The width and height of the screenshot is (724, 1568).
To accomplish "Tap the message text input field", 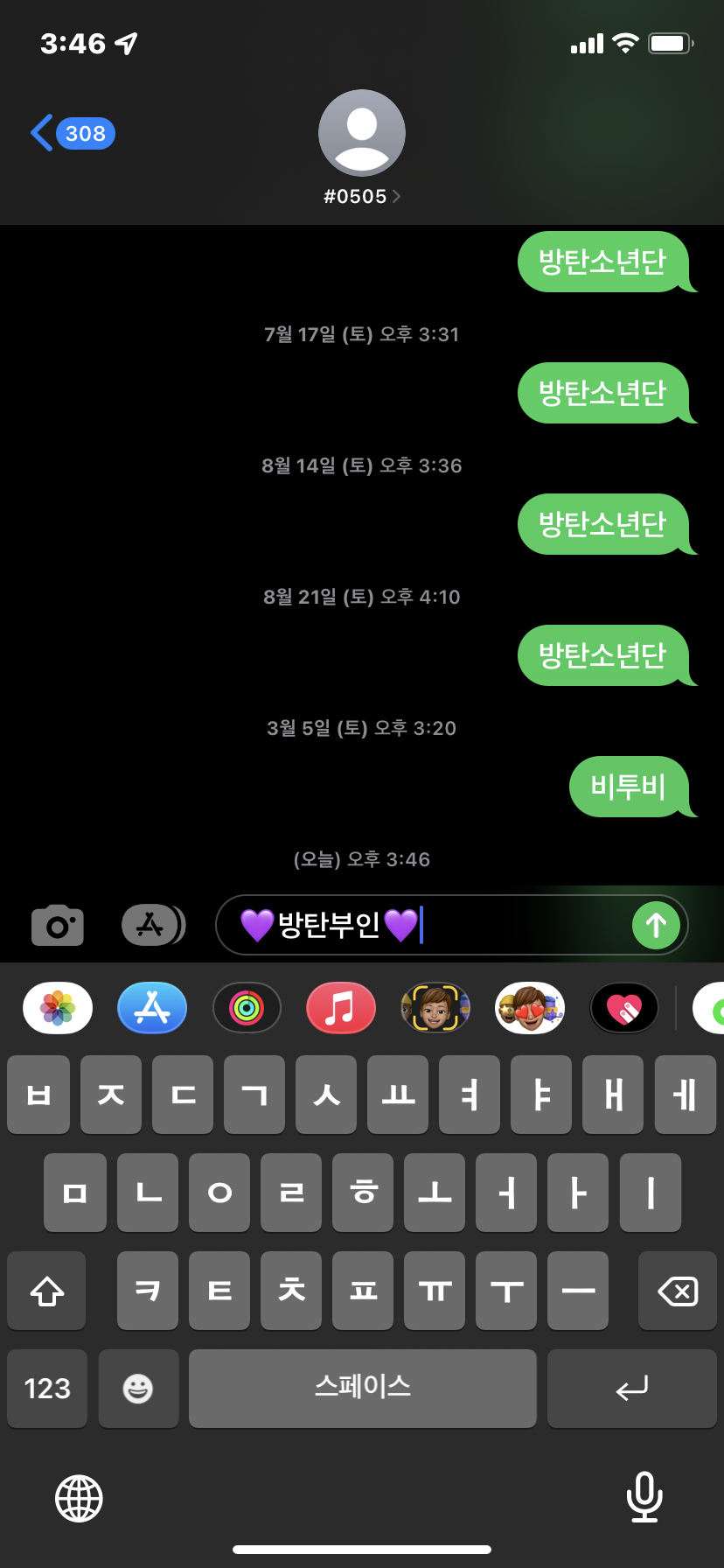I will (393, 925).
